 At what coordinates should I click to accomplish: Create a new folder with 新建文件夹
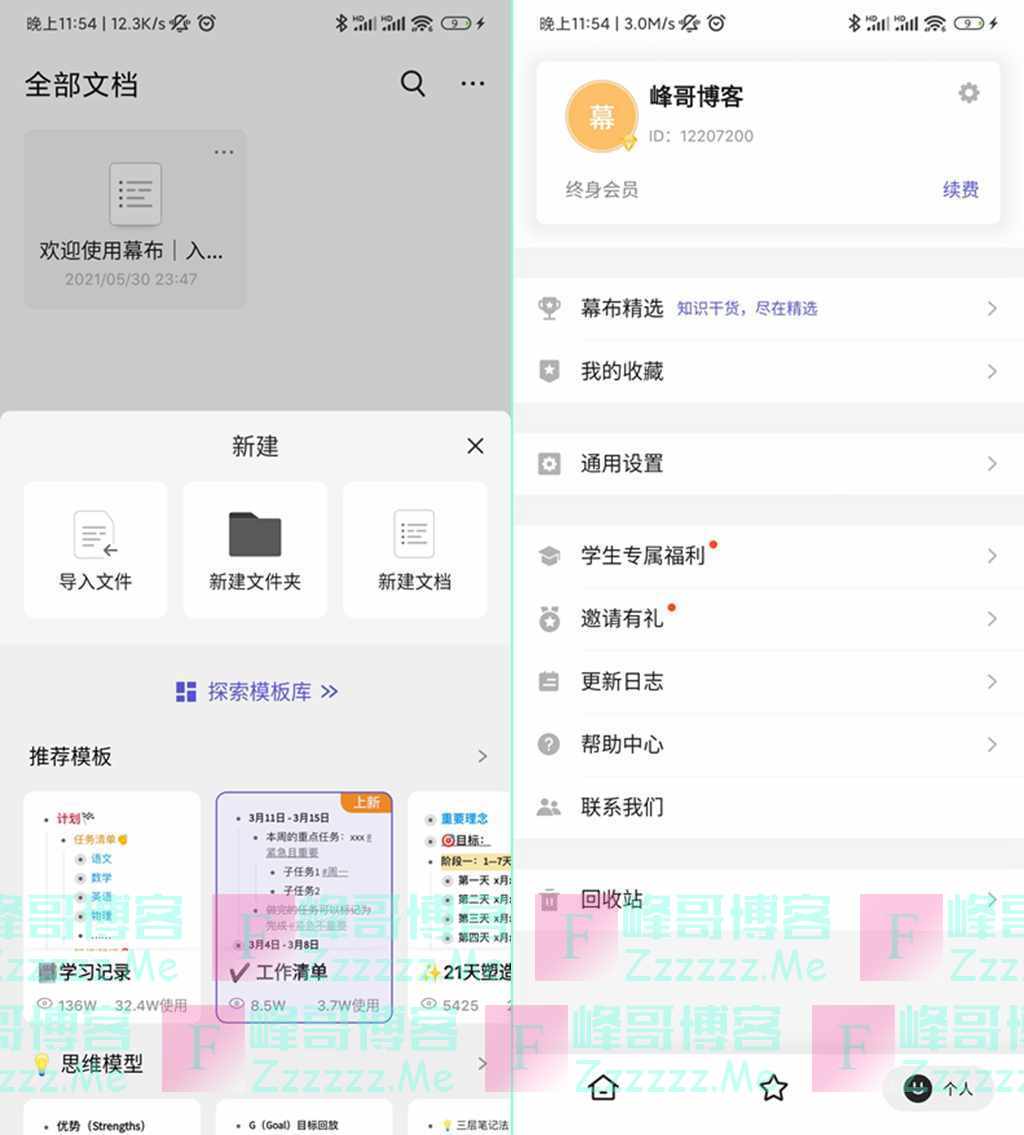tap(255, 549)
